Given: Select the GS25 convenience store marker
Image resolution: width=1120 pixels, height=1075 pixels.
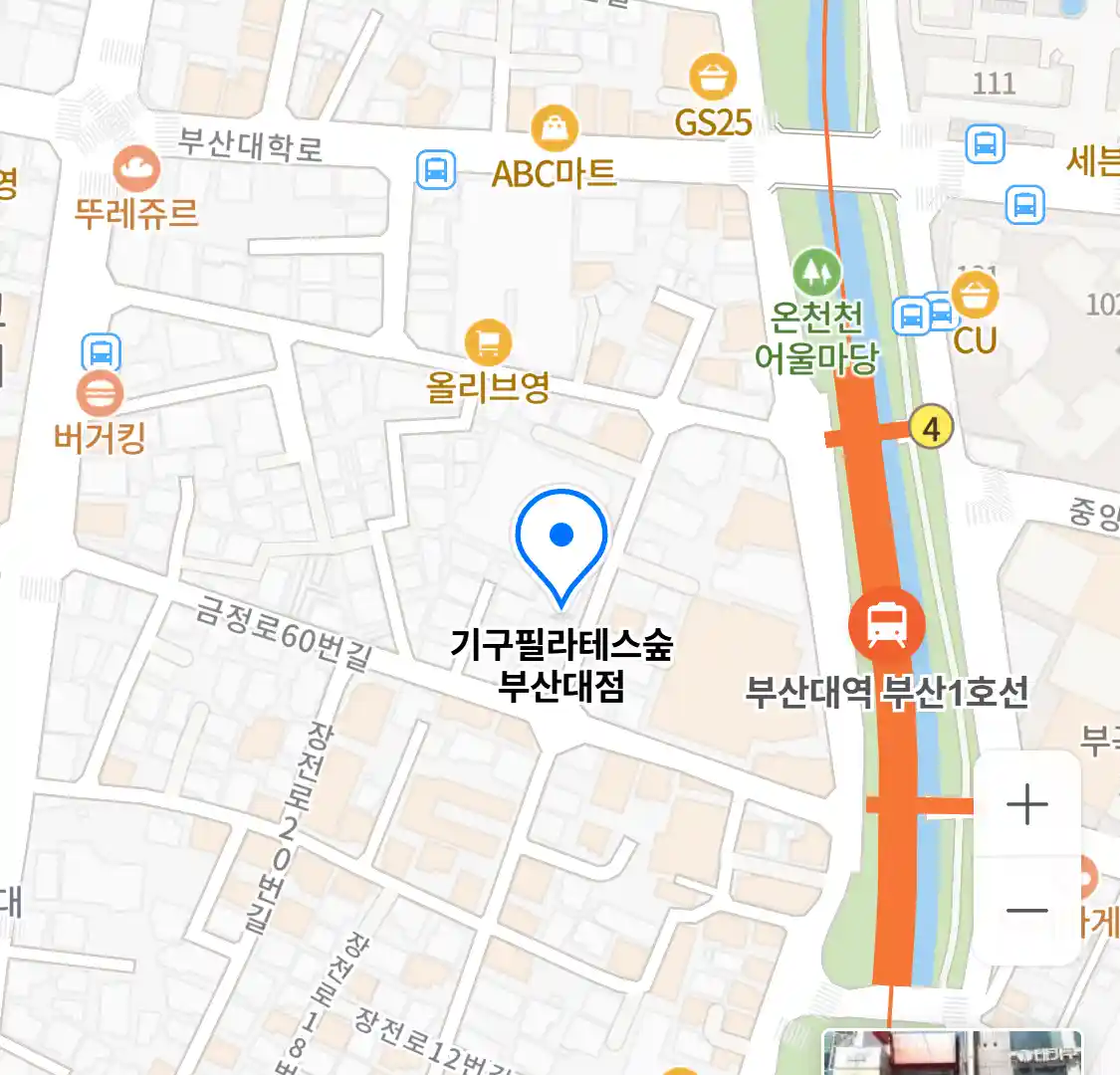Looking at the screenshot, I should click(x=713, y=77).
